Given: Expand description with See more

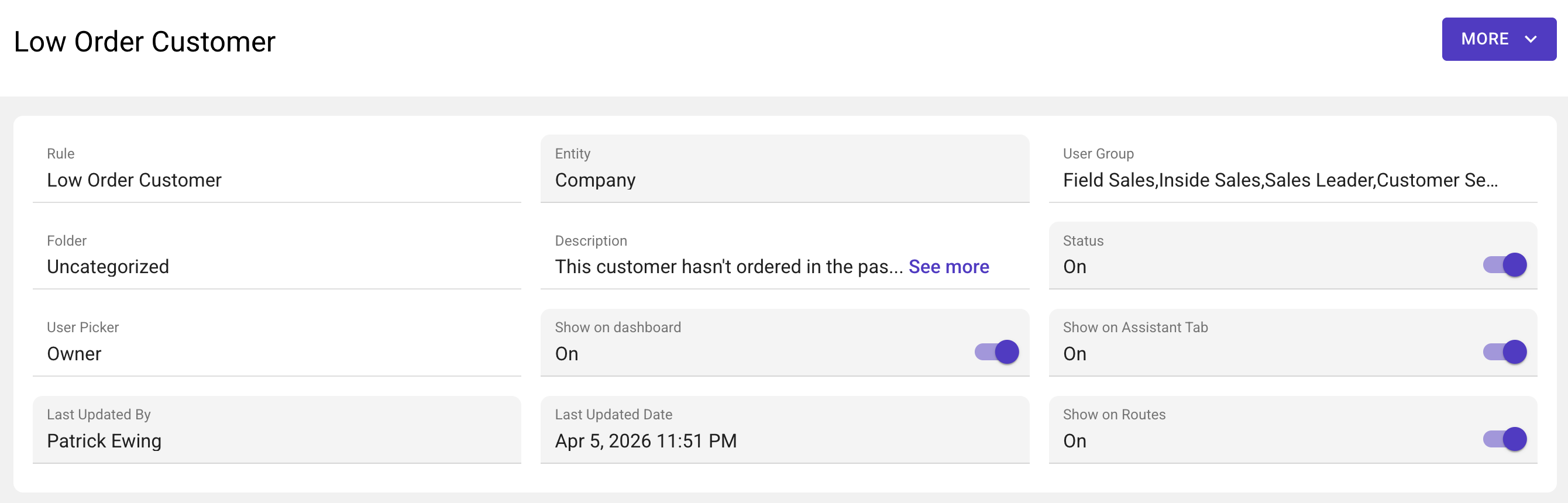Looking at the screenshot, I should pyautogui.click(x=948, y=266).
